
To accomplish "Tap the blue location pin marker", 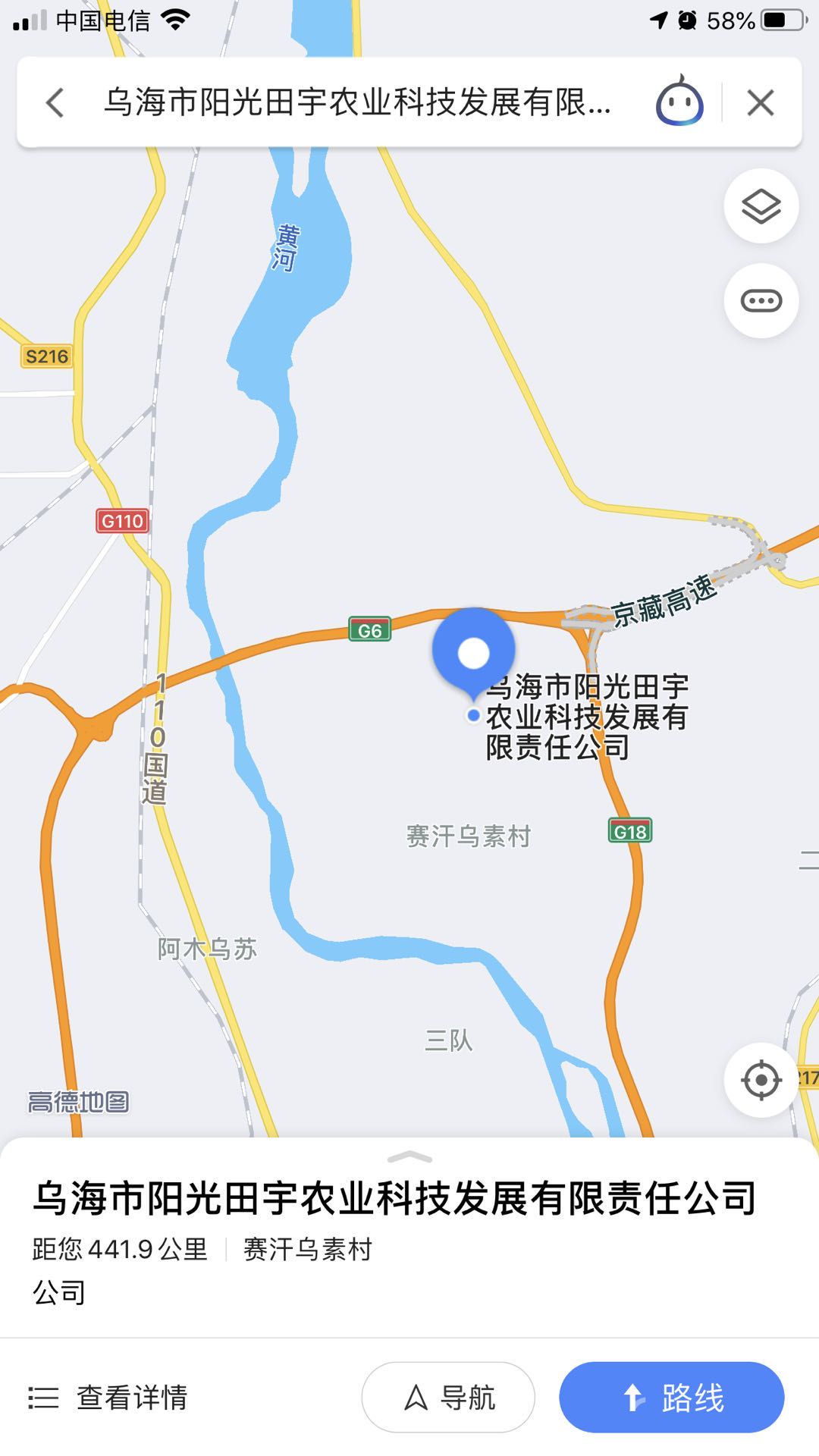I will (x=474, y=652).
